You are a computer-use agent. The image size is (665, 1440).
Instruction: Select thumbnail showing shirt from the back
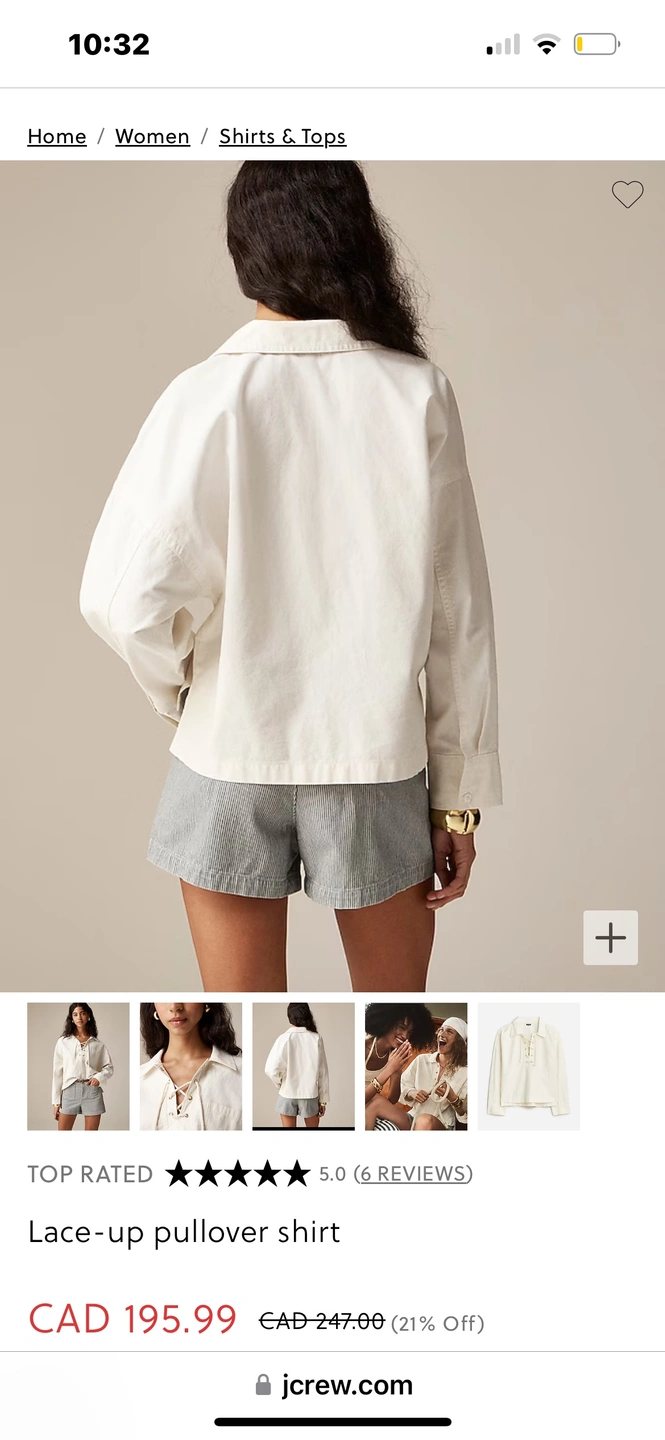coord(303,1066)
